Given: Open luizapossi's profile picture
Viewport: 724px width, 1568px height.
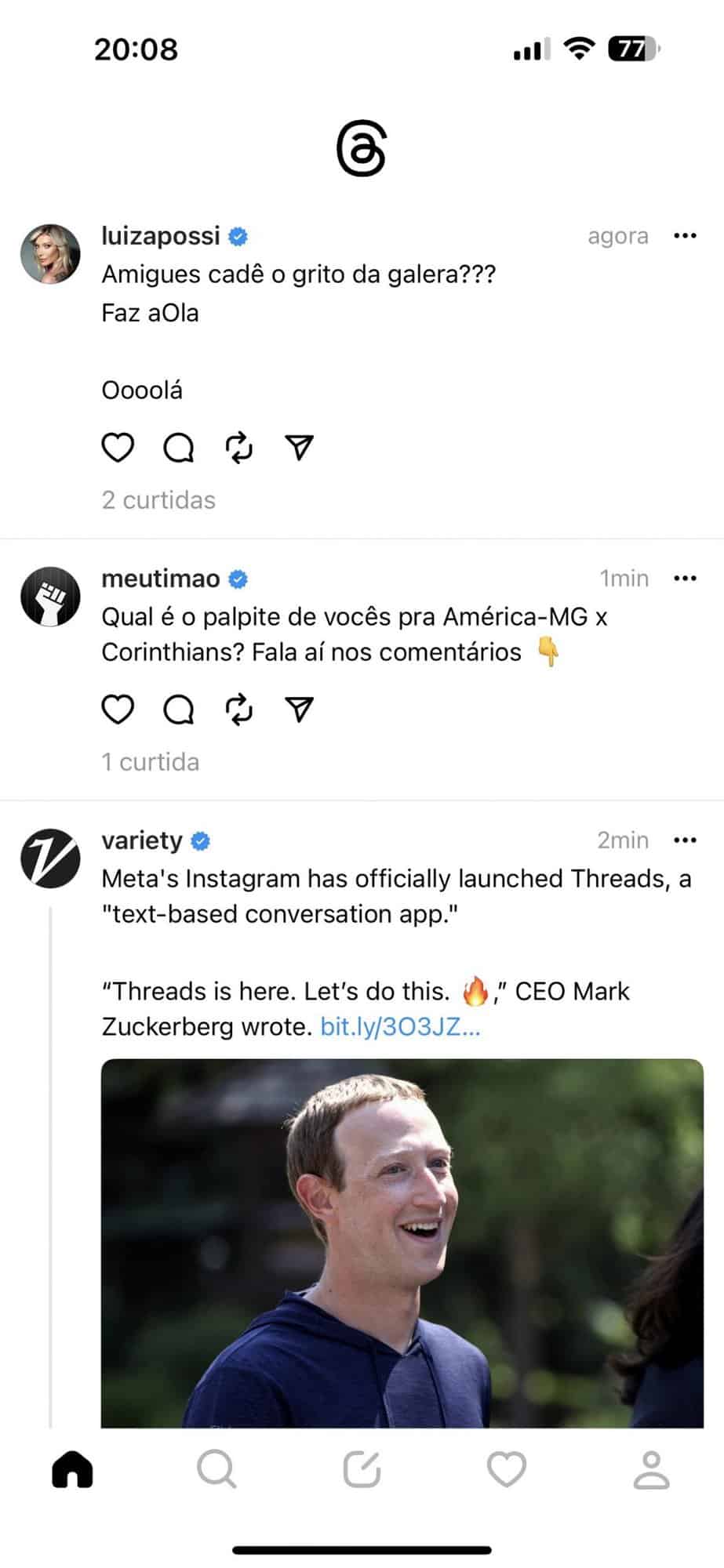Looking at the screenshot, I should point(50,254).
